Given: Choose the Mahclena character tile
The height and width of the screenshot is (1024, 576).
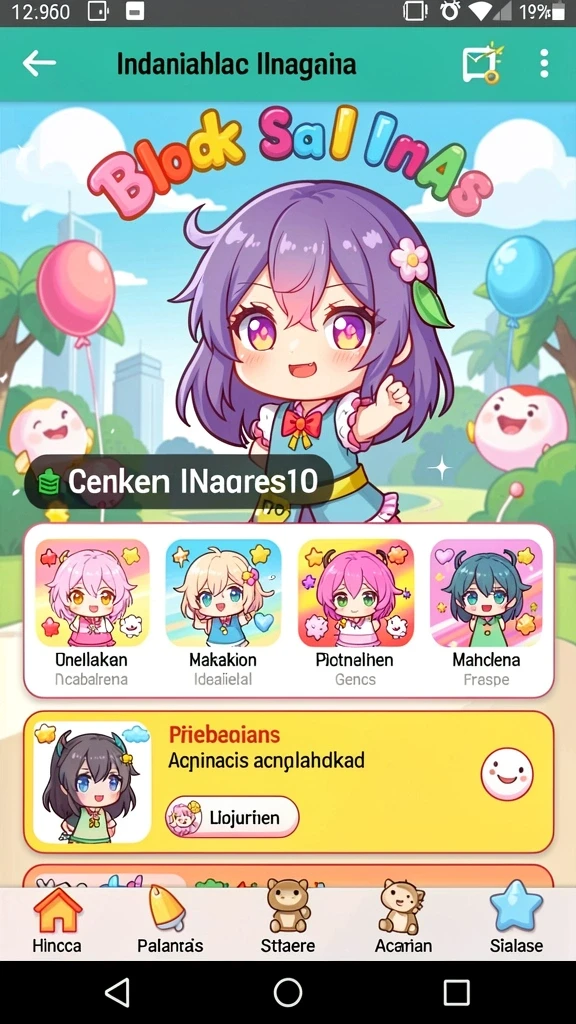Looking at the screenshot, I should tap(487, 613).
